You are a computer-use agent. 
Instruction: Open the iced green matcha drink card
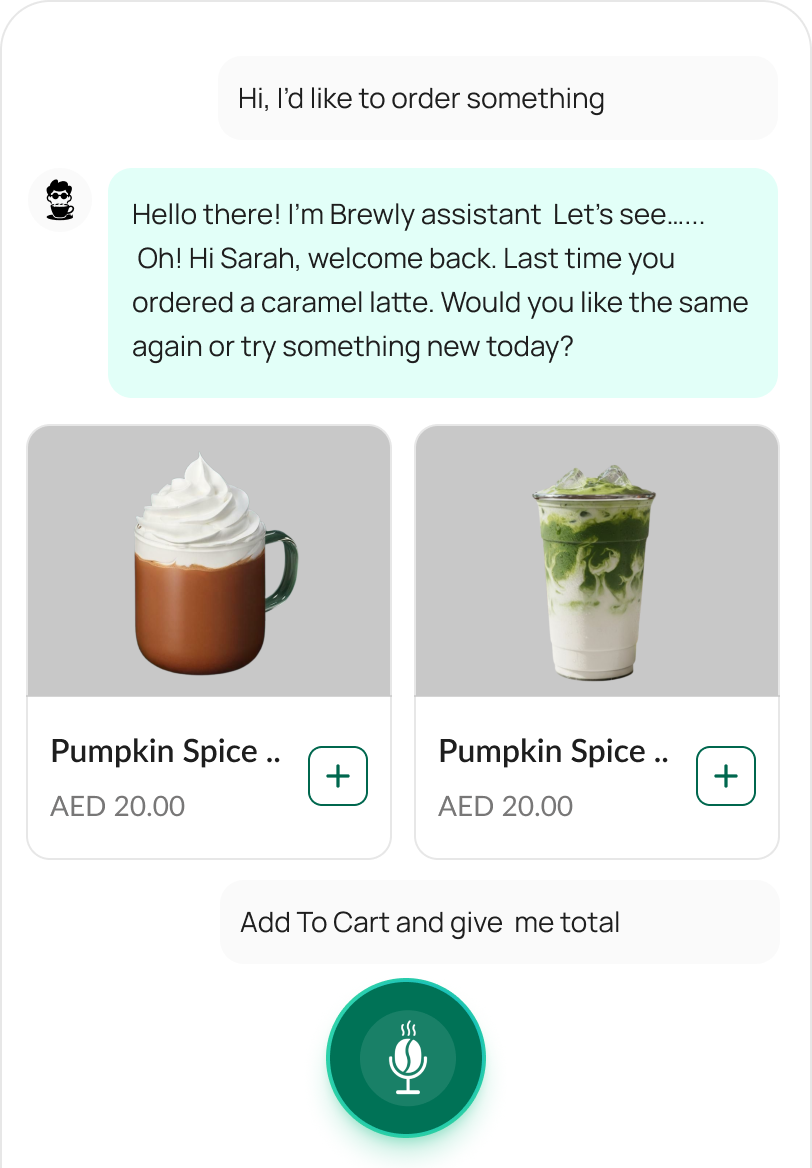596,562
